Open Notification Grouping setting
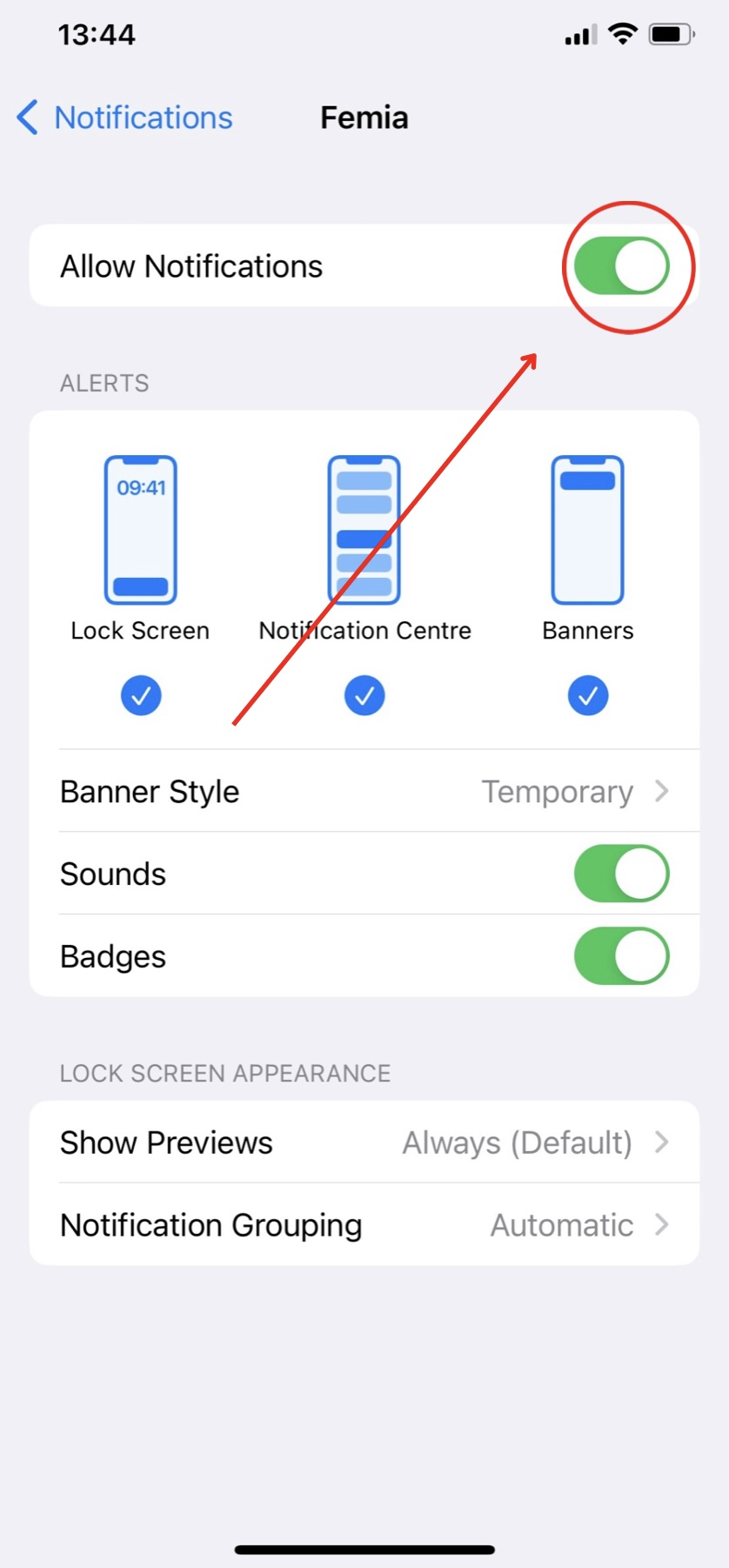This screenshot has width=729, height=1568. [364, 1224]
